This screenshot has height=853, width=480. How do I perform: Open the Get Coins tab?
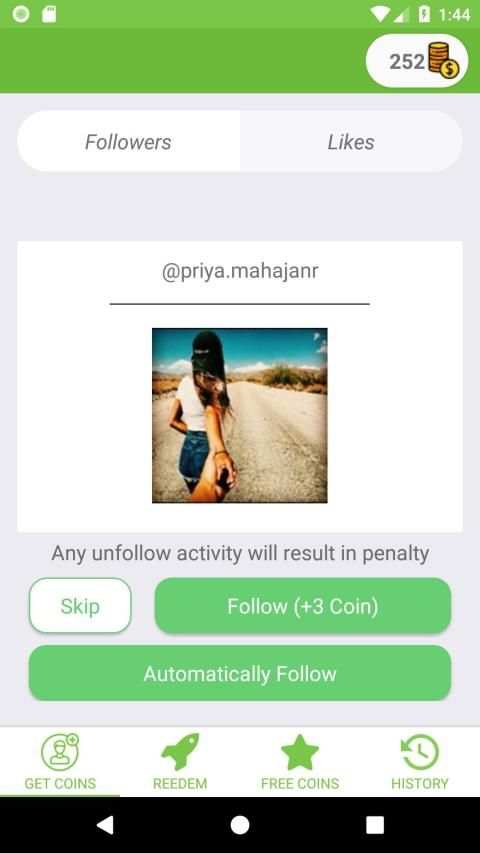pyautogui.click(x=60, y=762)
